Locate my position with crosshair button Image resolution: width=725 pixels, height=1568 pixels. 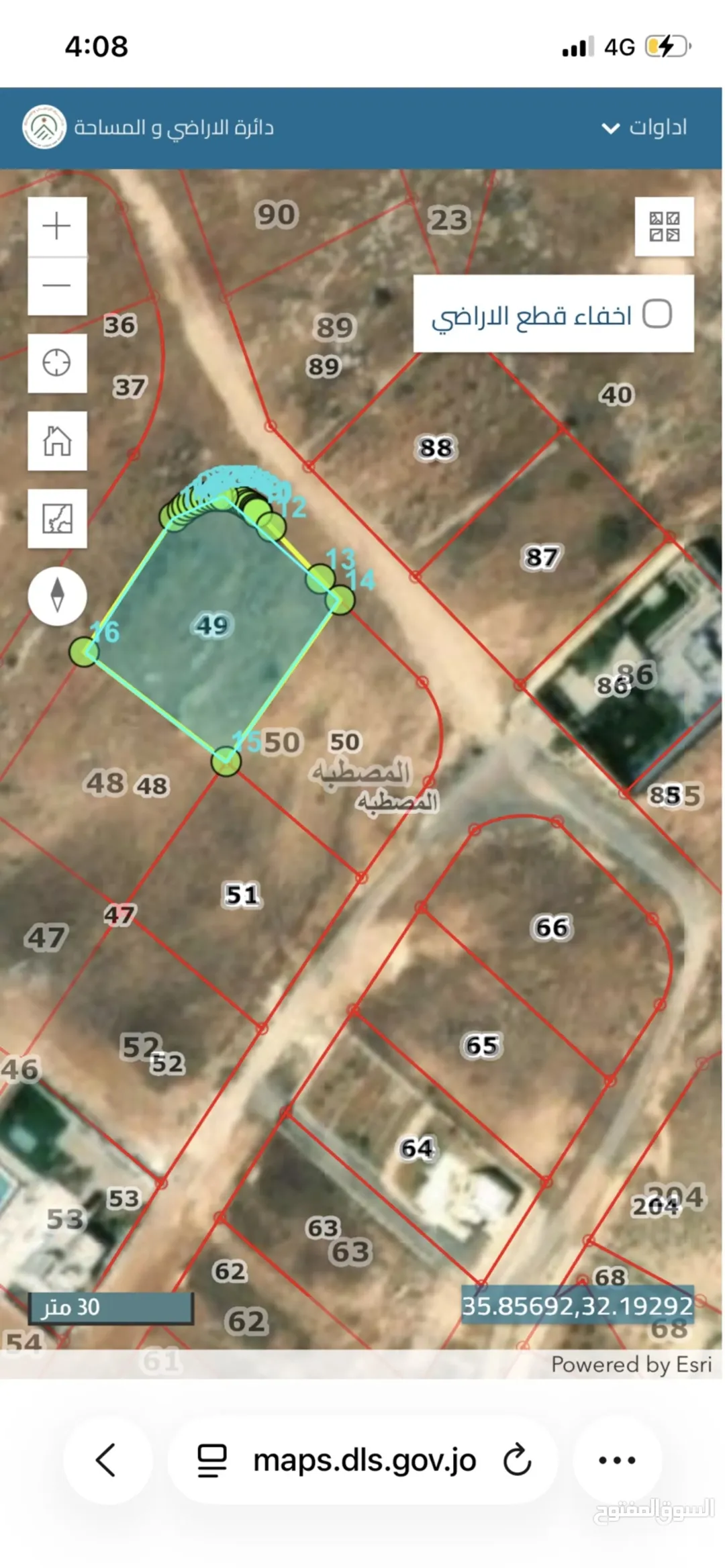(57, 363)
